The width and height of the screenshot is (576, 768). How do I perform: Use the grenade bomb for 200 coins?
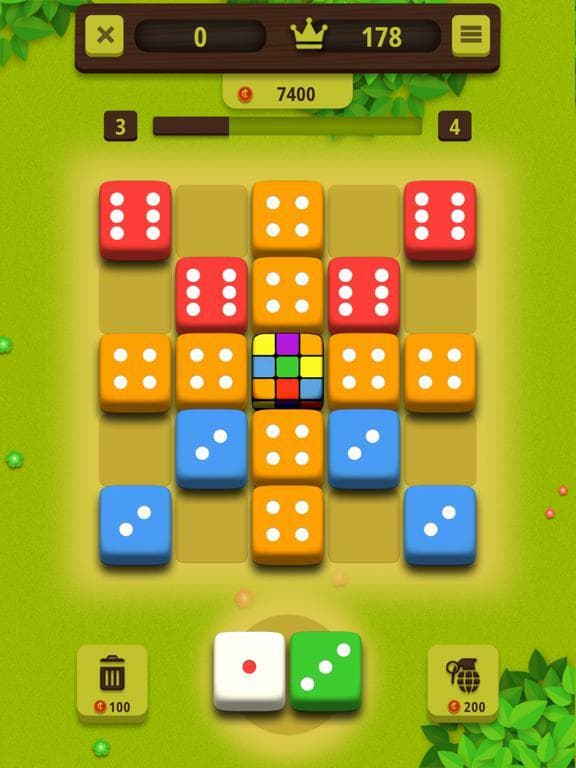463,684
